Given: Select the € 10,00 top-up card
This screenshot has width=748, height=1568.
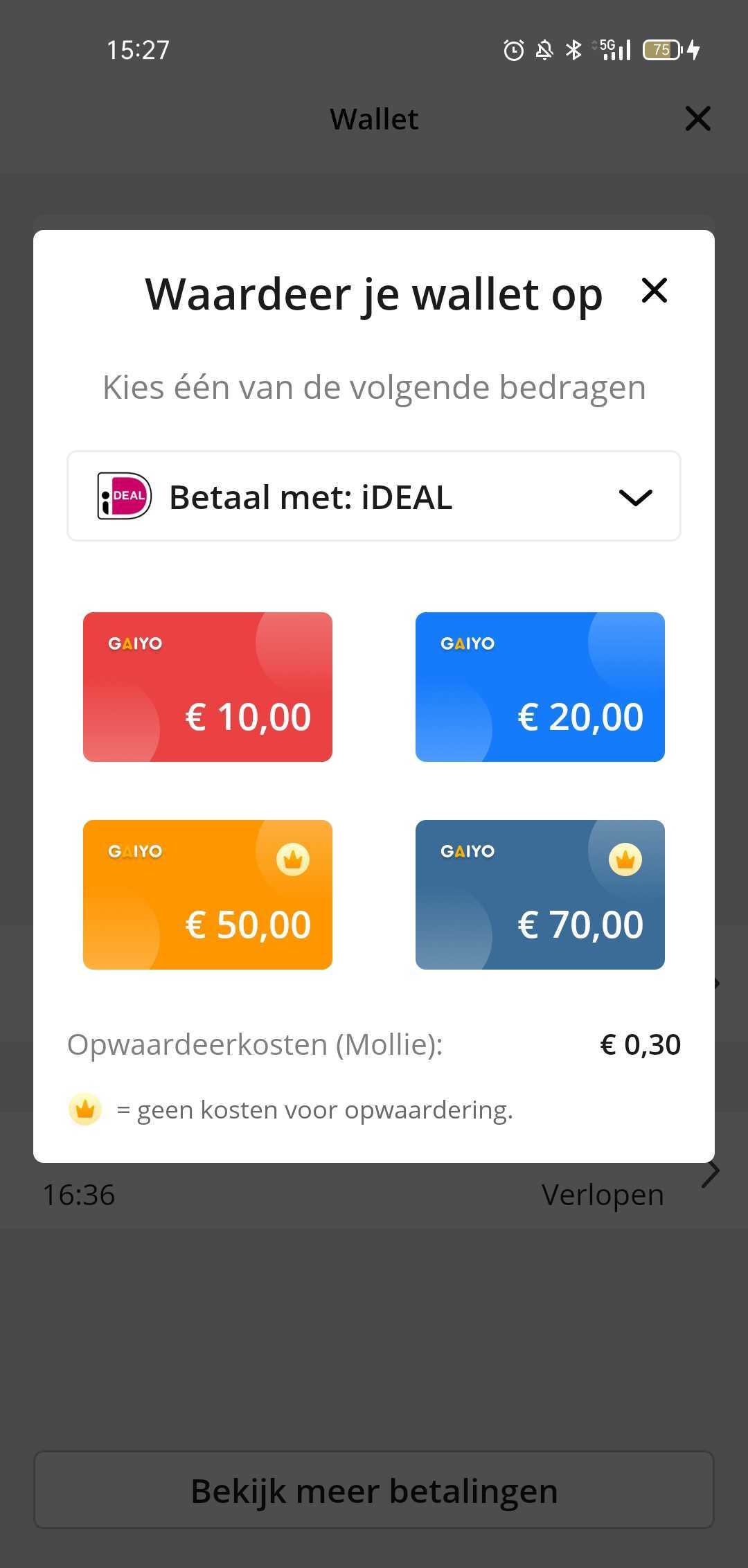Looking at the screenshot, I should tap(208, 687).
